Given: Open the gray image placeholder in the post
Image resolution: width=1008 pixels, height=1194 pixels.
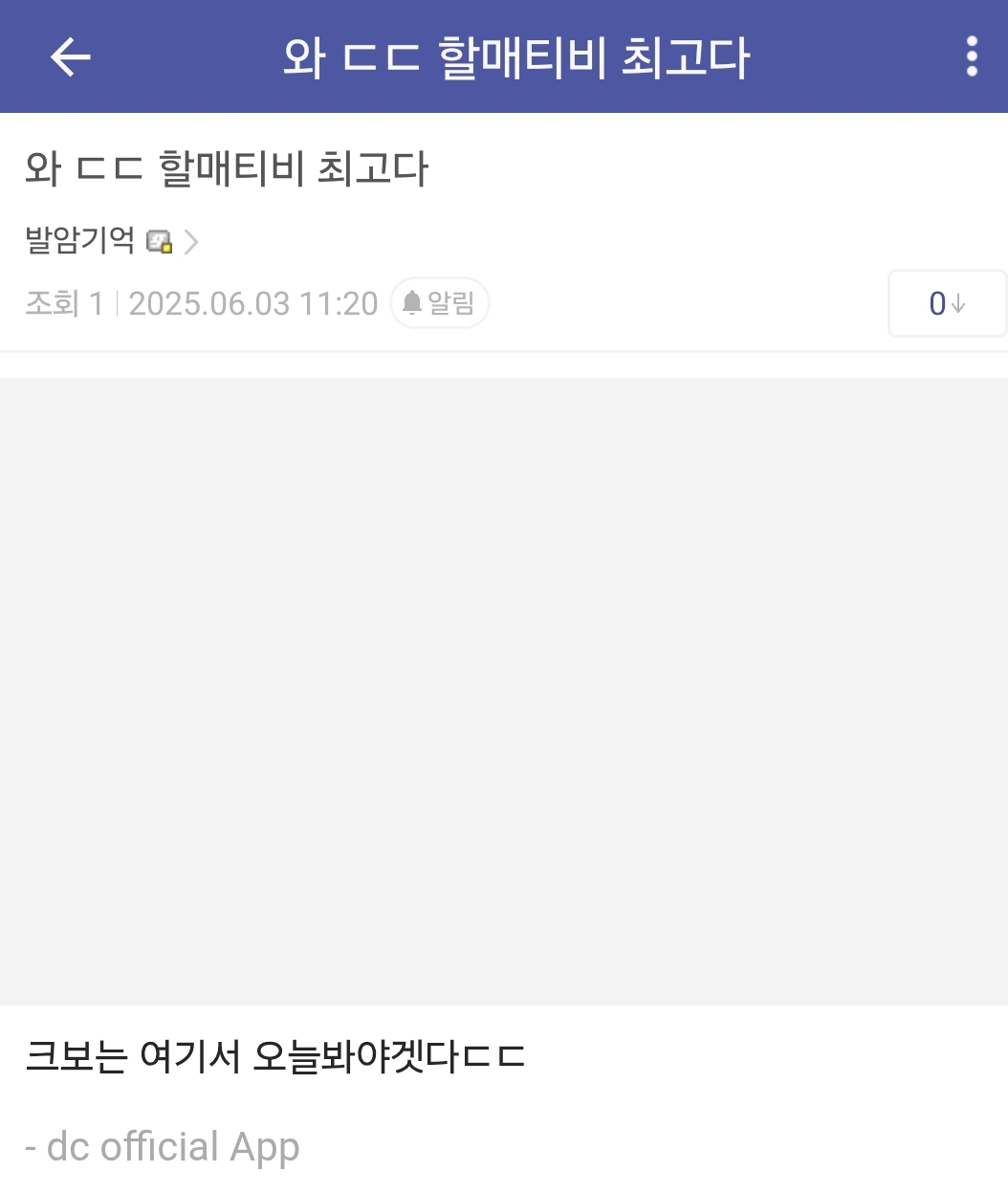Looking at the screenshot, I should (504, 691).
